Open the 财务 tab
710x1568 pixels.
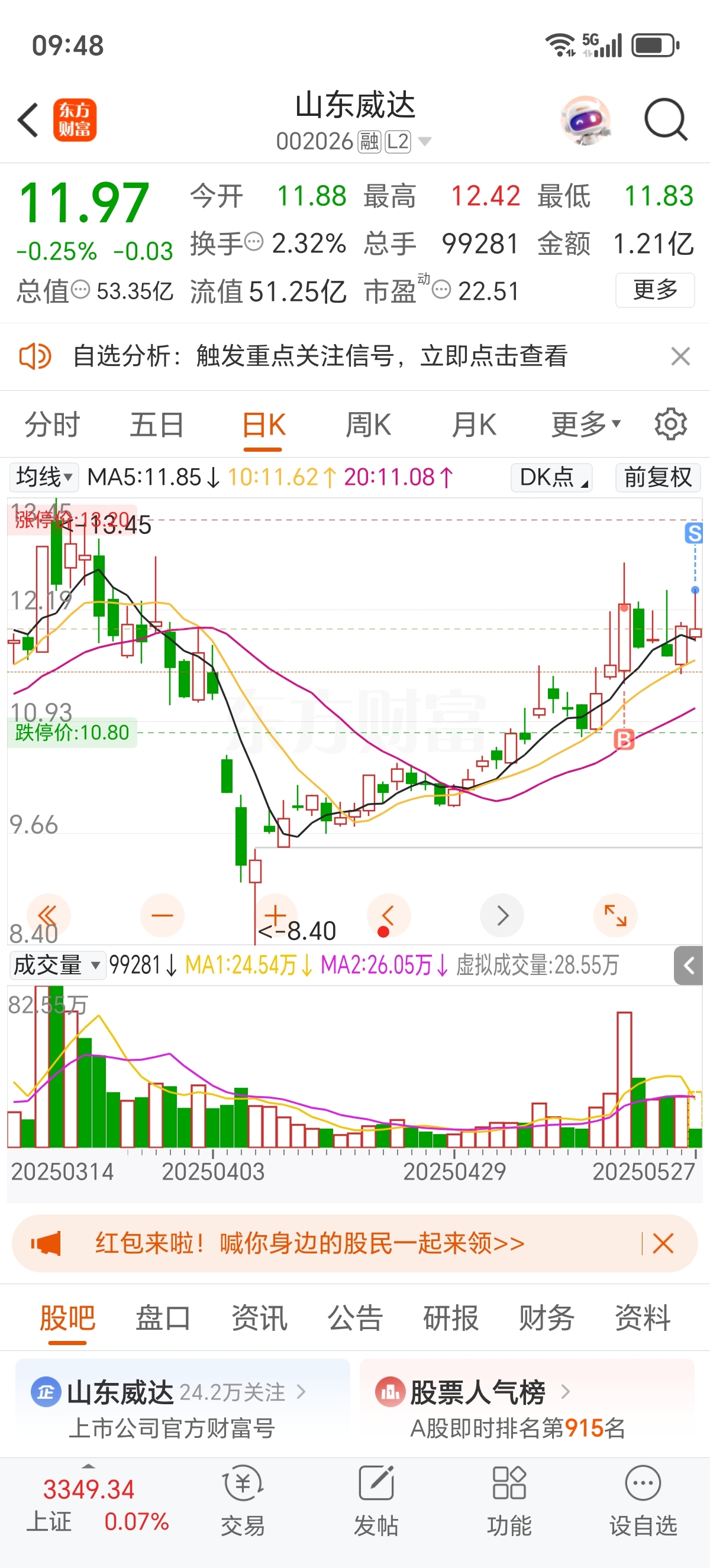click(x=546, y=1318)
